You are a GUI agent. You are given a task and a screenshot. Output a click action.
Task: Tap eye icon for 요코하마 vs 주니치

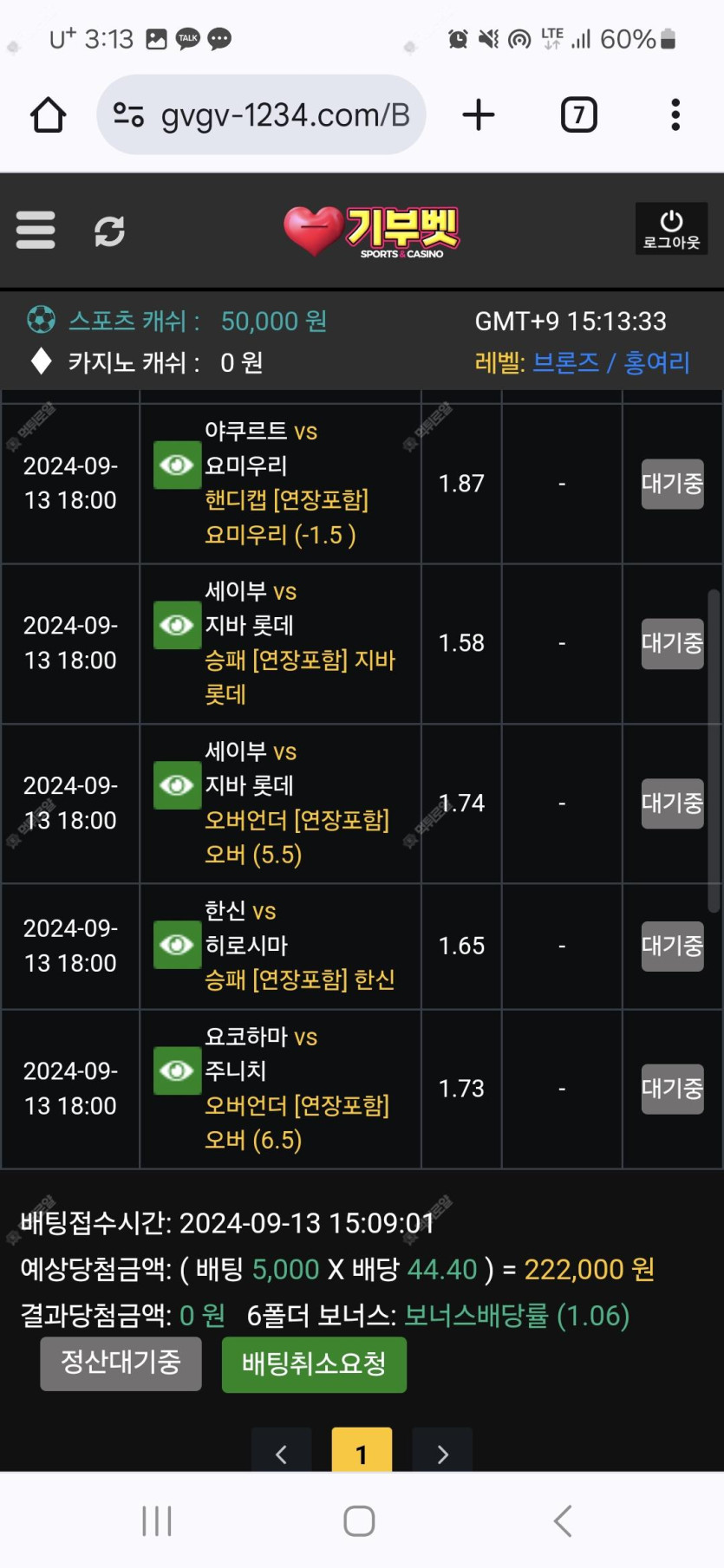tap(177, 1070)
